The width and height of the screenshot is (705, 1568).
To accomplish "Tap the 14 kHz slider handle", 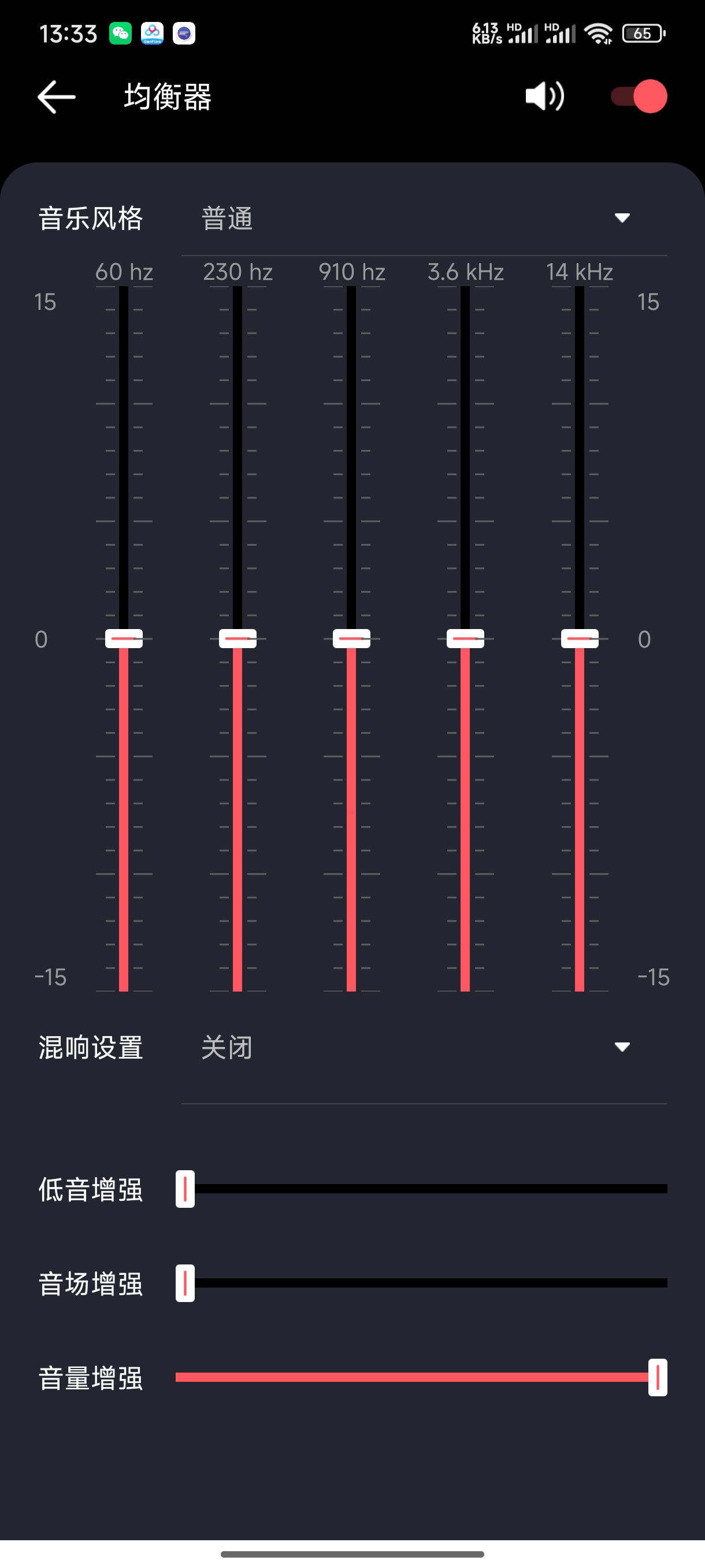I will (581, 638).
